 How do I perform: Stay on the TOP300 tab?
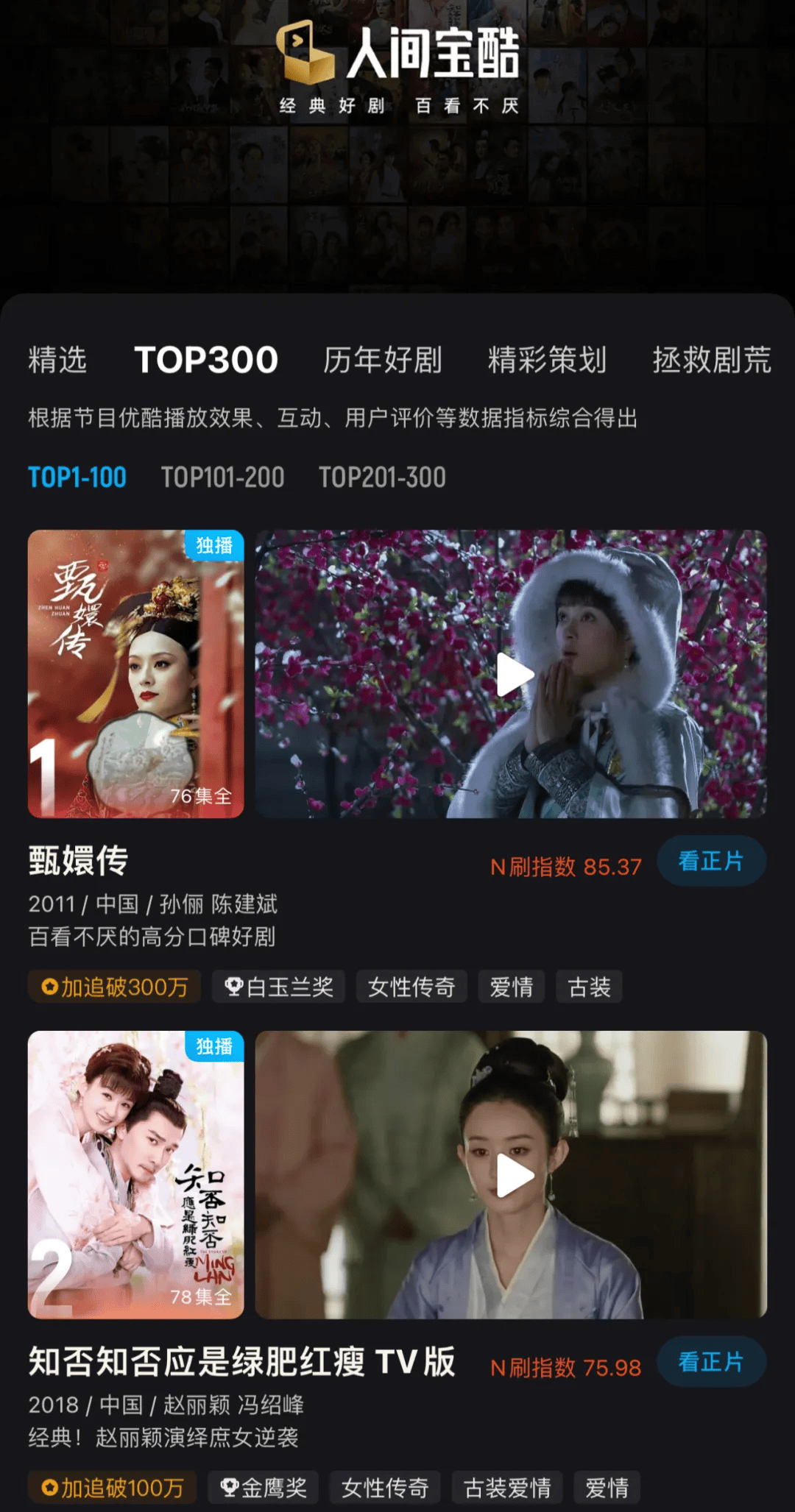coord(206,360)
